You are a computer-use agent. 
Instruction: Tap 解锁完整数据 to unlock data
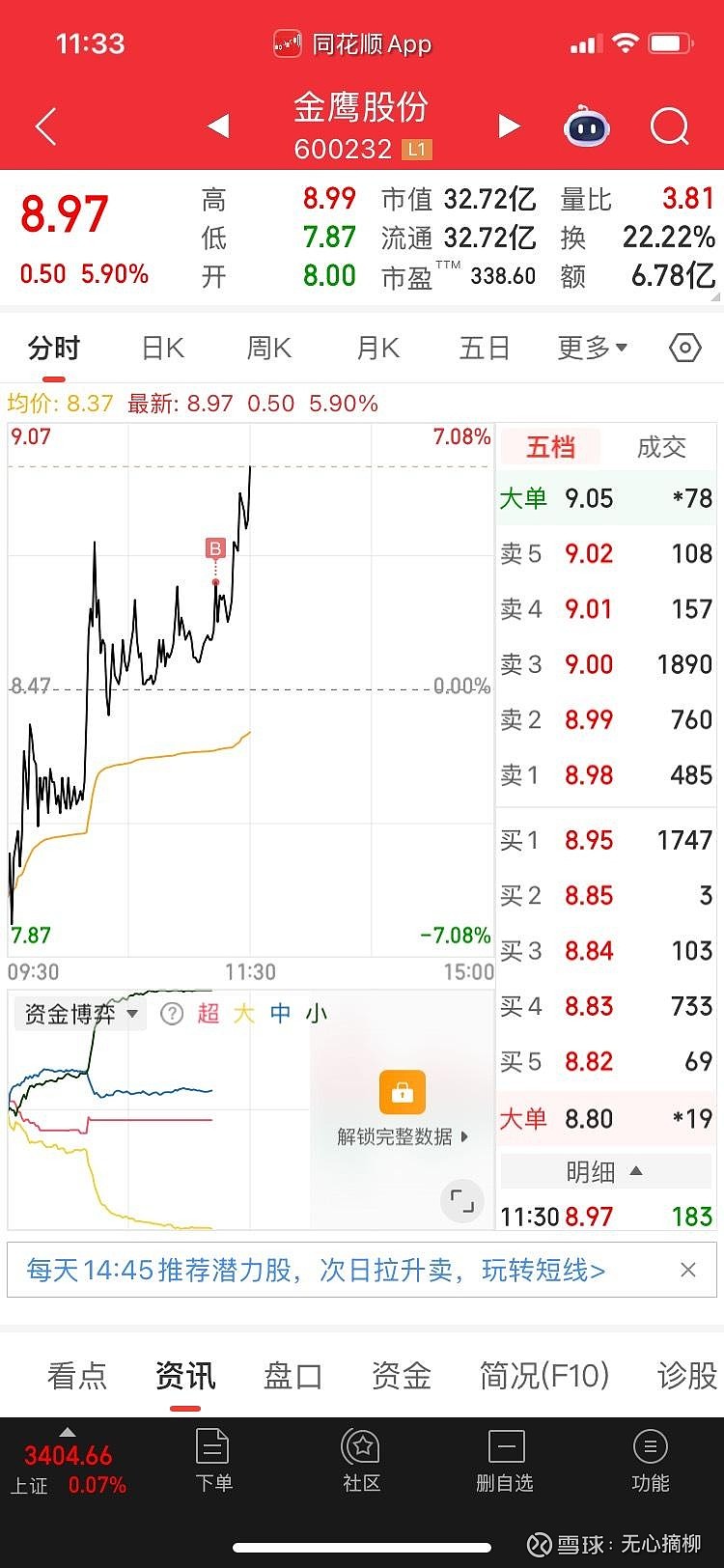403,1136
